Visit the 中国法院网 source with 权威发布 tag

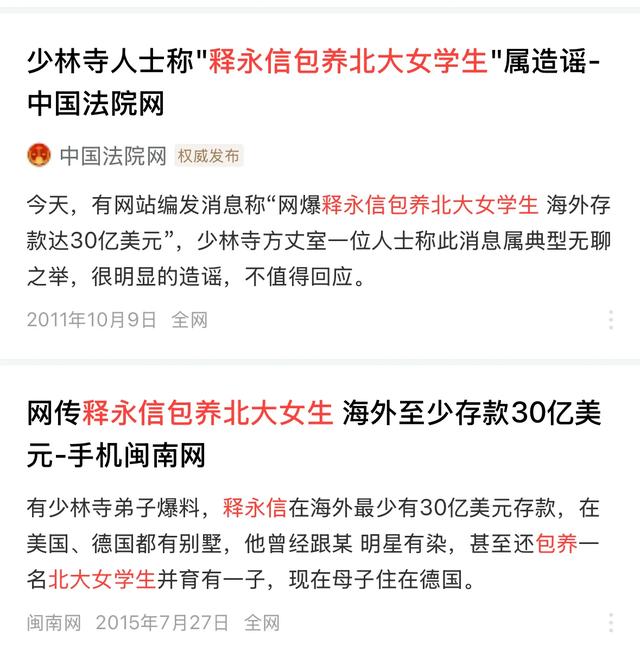[x=112, y=155]
